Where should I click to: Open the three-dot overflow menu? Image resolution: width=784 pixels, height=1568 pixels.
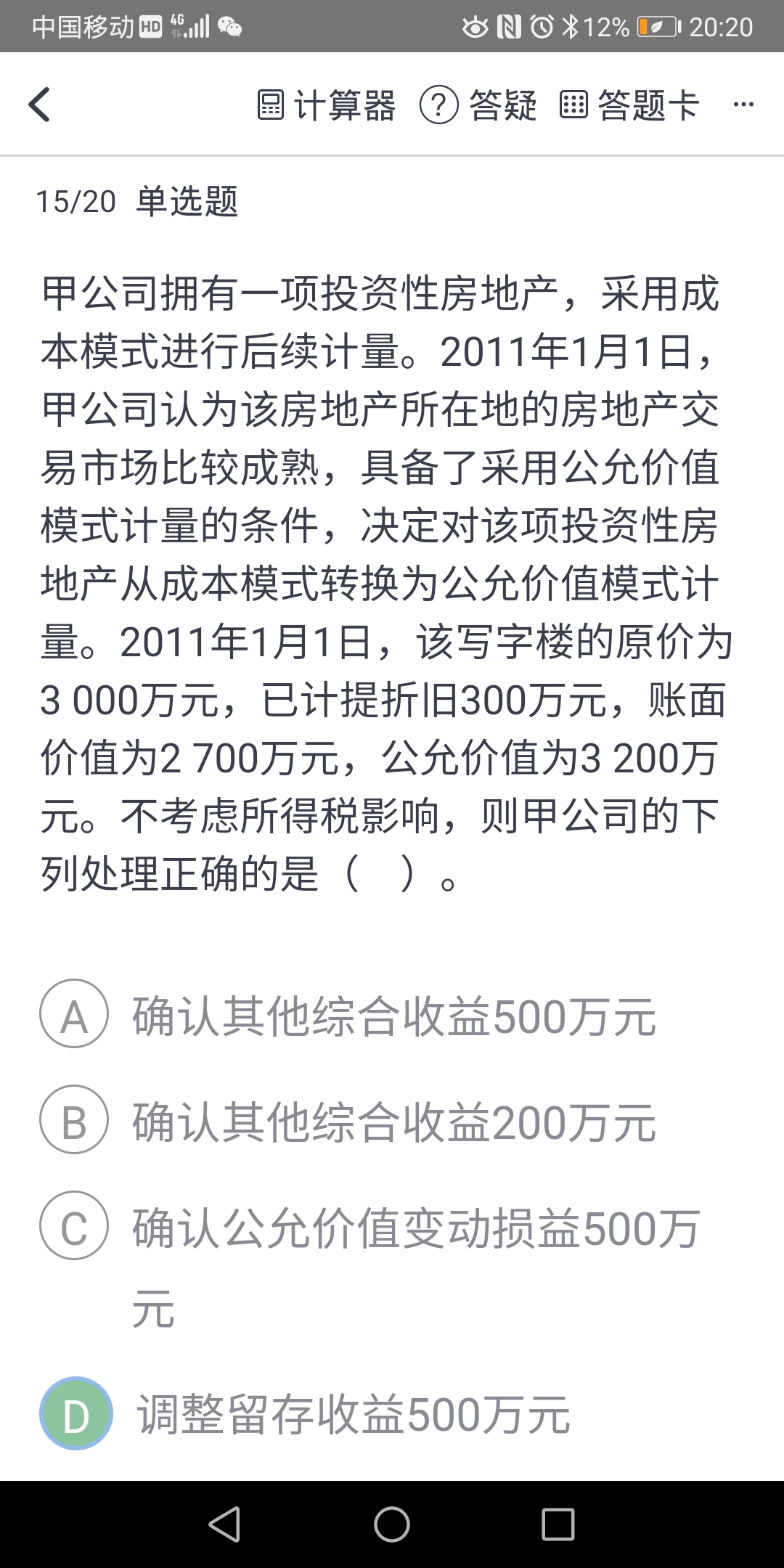click(743, 105)
